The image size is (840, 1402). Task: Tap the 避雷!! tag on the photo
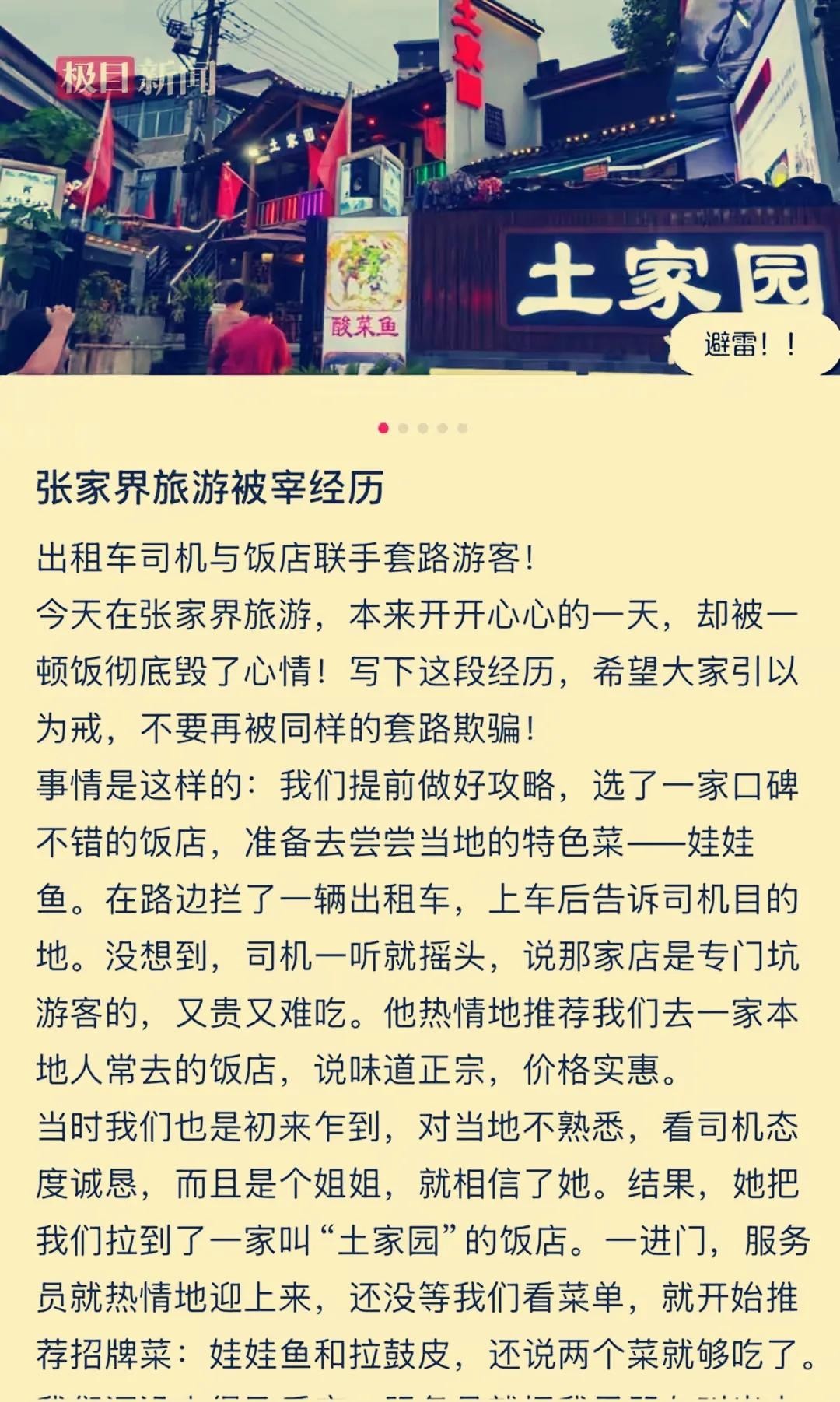[751, 343]
